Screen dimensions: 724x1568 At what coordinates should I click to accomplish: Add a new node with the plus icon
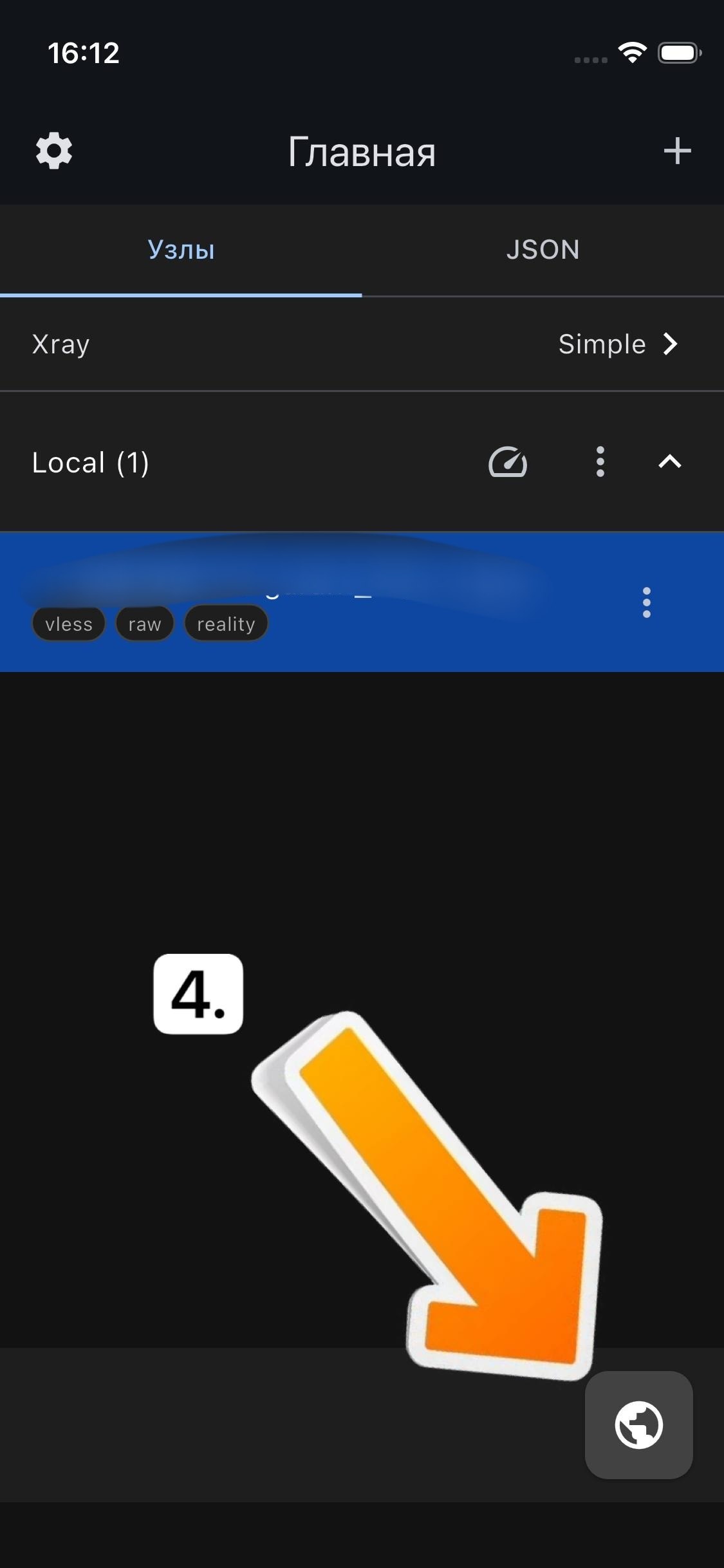[x=677, y=151]
